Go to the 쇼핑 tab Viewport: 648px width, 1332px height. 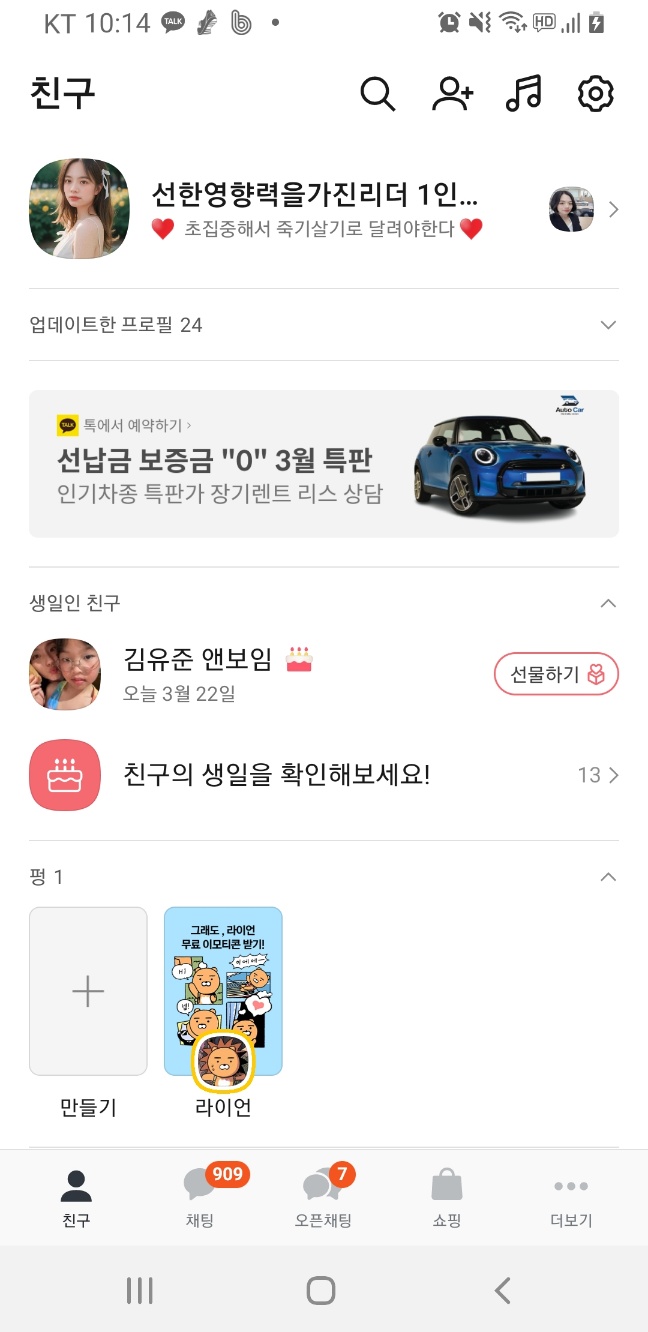(447, 1197)
